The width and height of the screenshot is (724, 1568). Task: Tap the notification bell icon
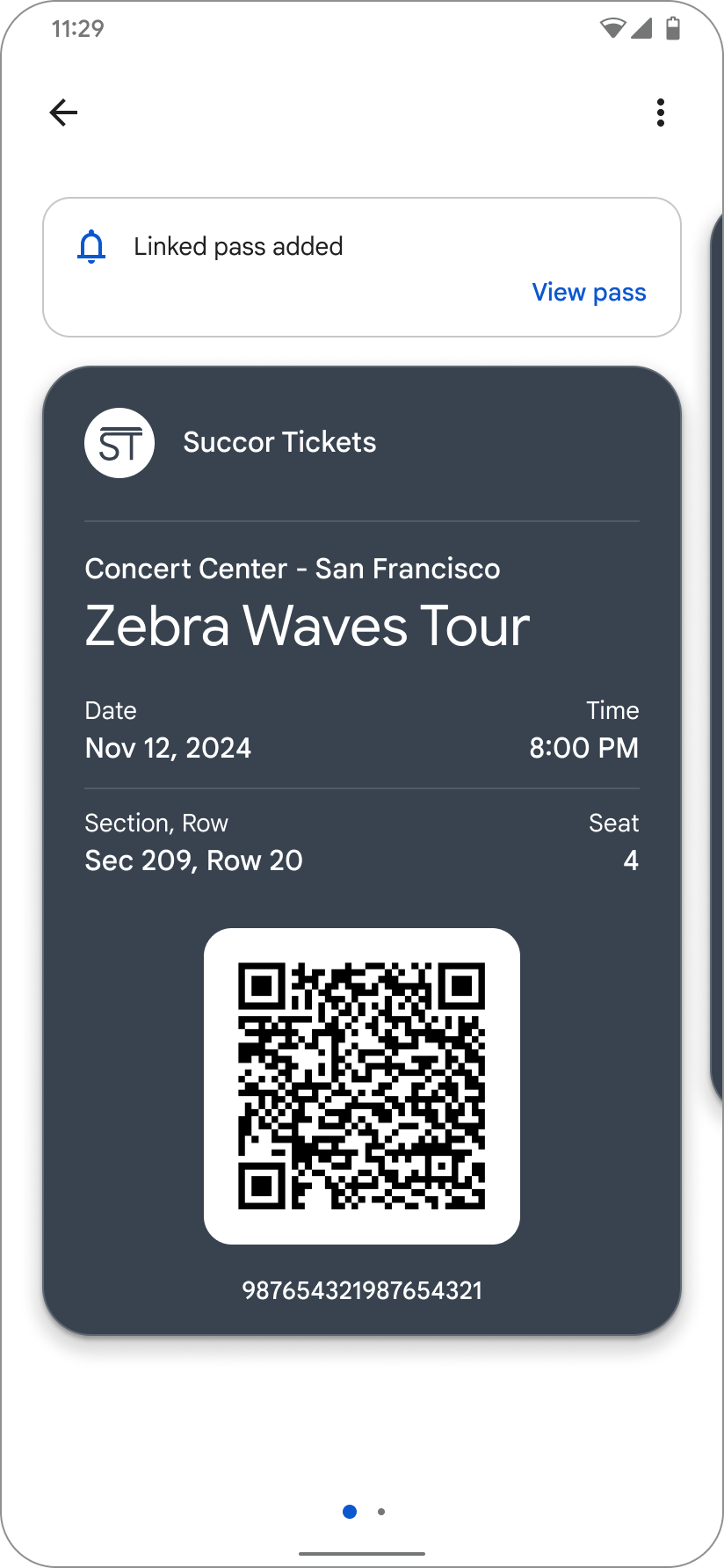(91, 246)
